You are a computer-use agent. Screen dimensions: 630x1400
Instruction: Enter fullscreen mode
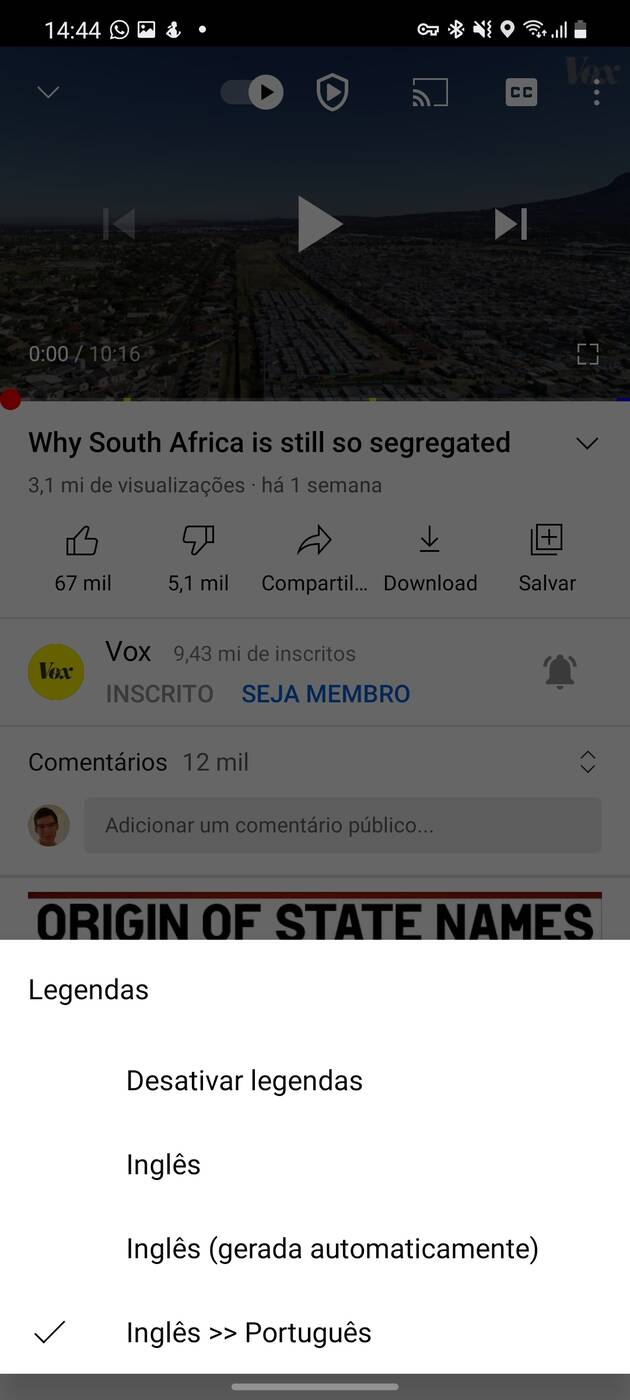pyautogui.click(x=588, y=354)
